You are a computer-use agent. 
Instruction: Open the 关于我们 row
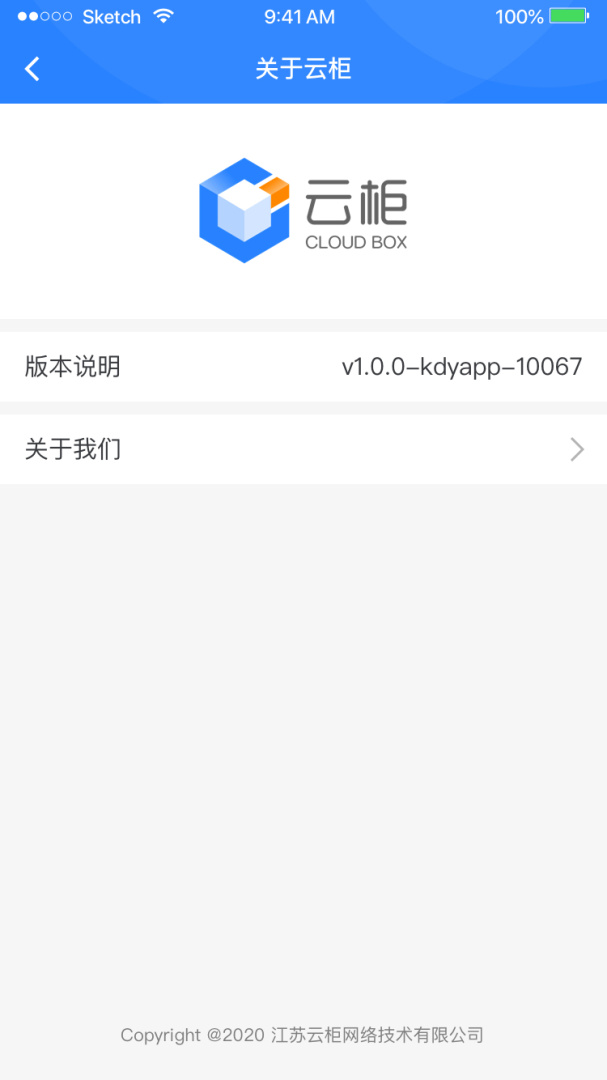[303, 449]
